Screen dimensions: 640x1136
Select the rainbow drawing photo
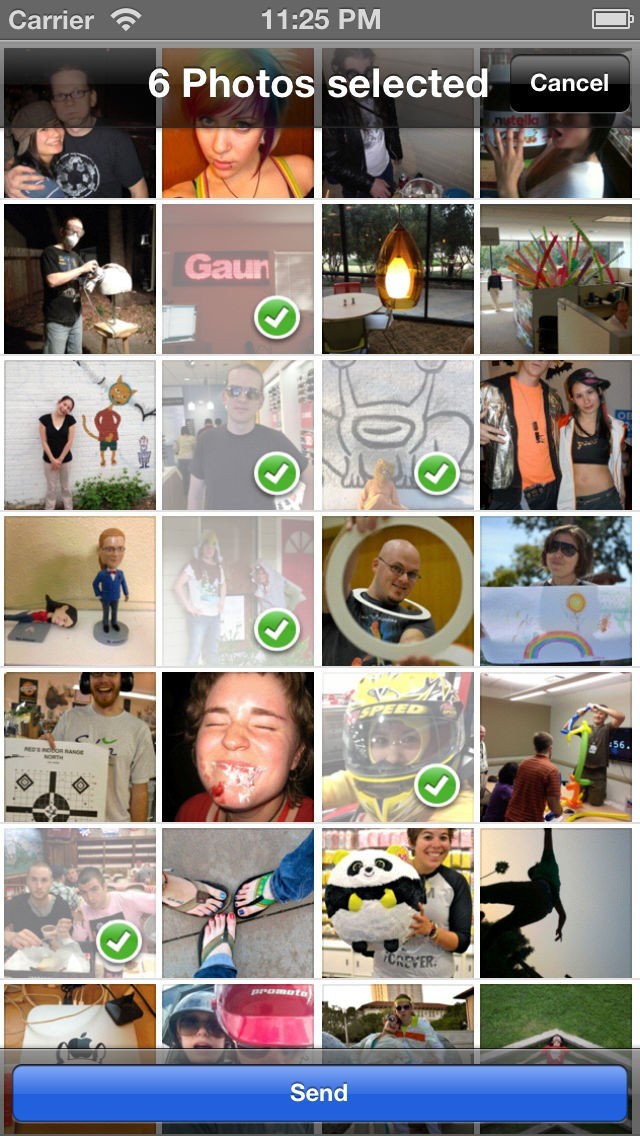coord(556,591)
